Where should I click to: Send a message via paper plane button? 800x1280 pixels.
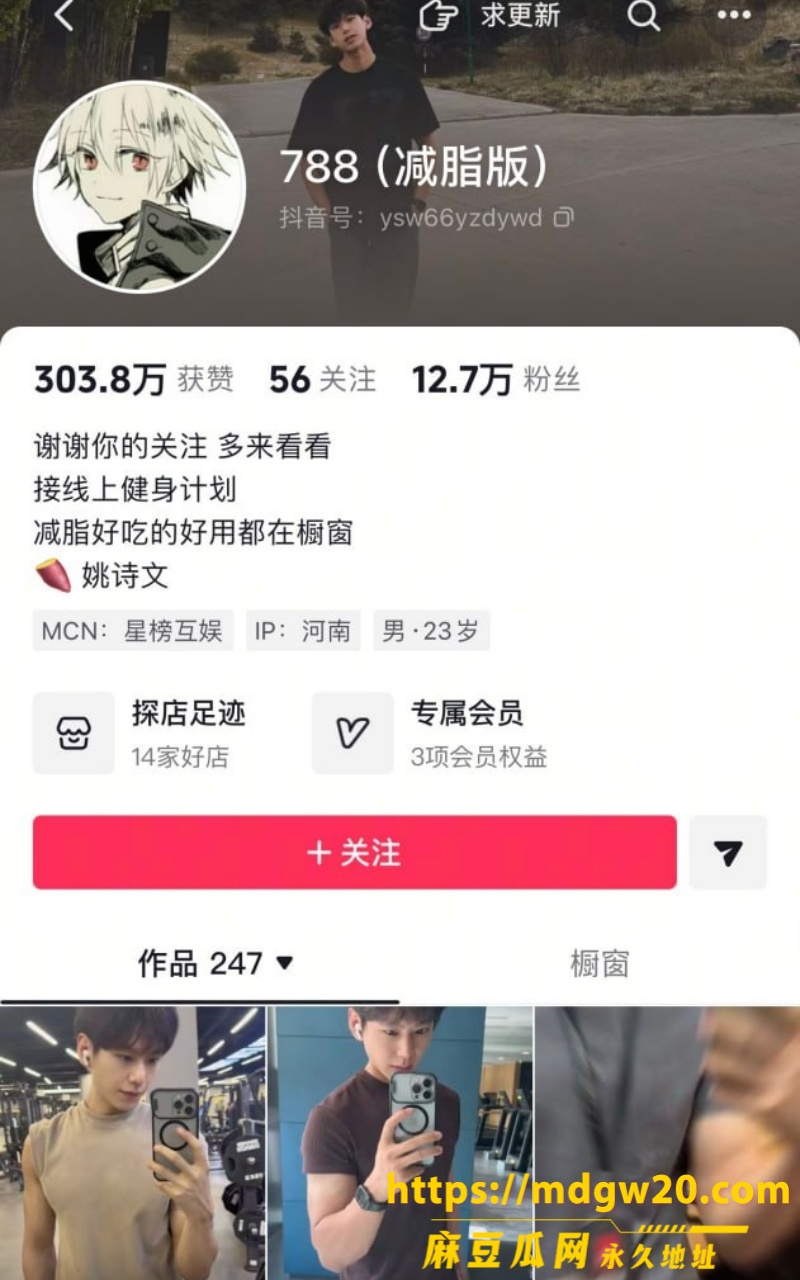point(728,852)
